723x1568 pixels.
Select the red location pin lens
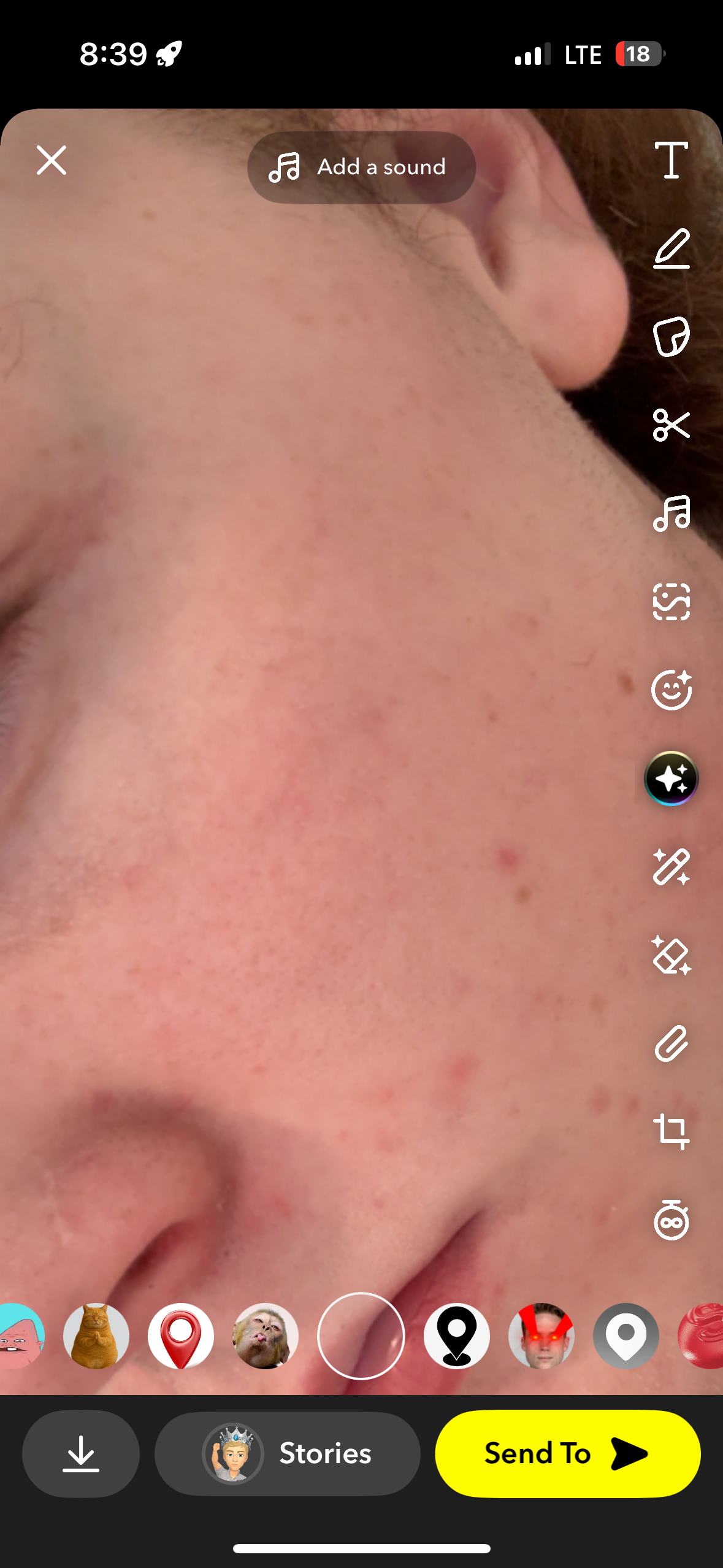point(181,1335)
